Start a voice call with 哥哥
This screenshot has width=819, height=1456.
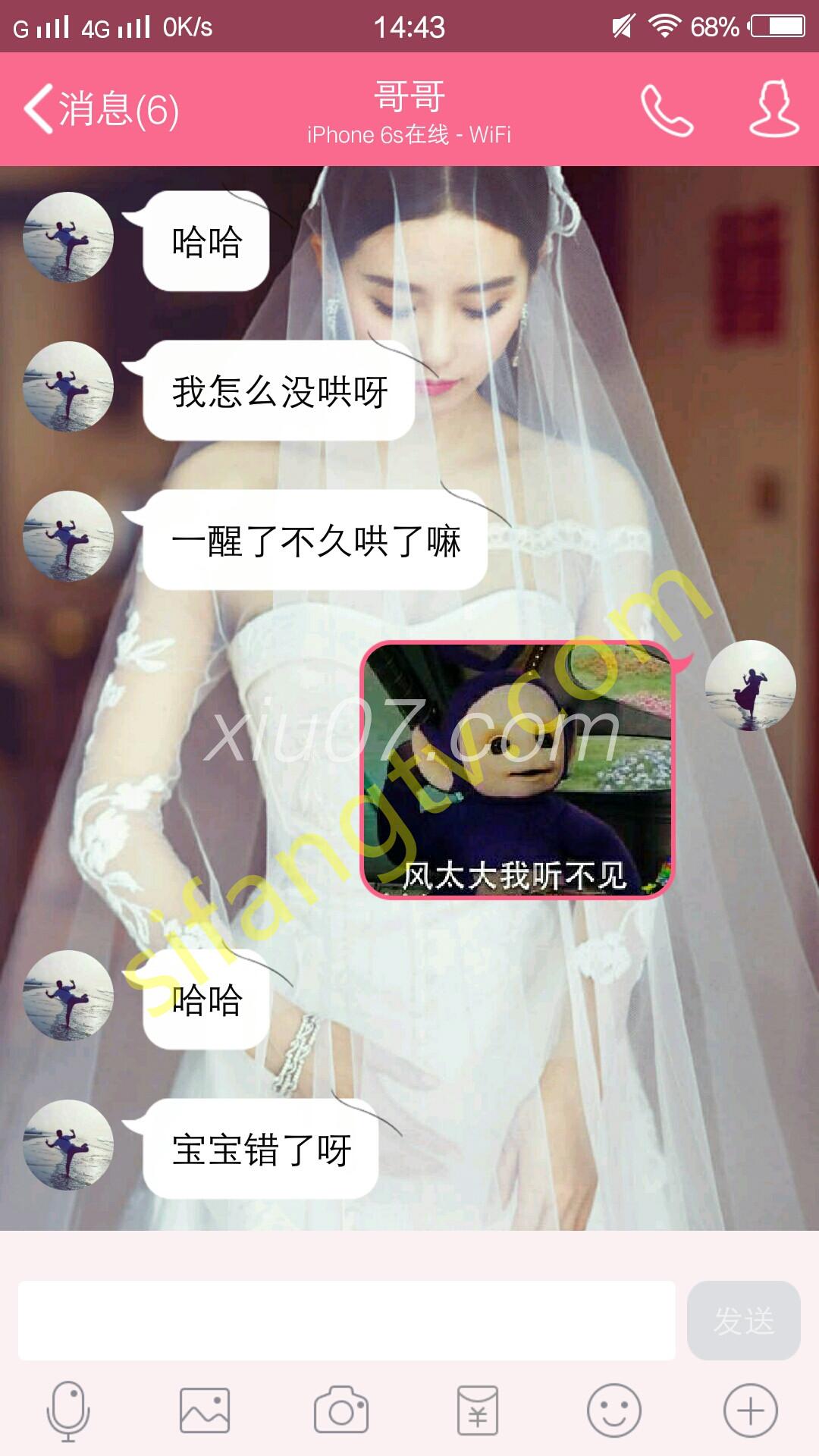667,110
